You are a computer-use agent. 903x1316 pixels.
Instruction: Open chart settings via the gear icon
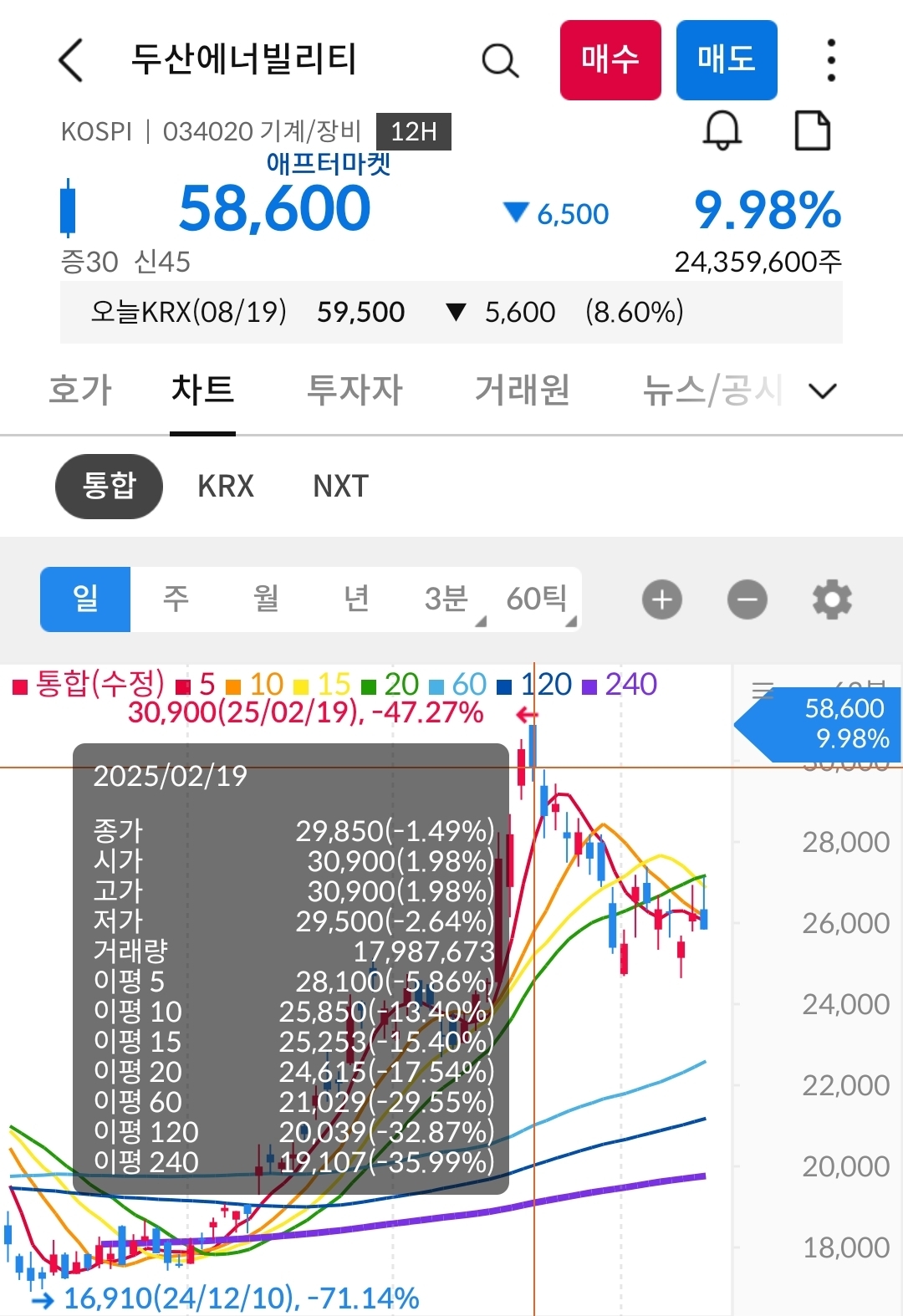[x=831, y=599]
